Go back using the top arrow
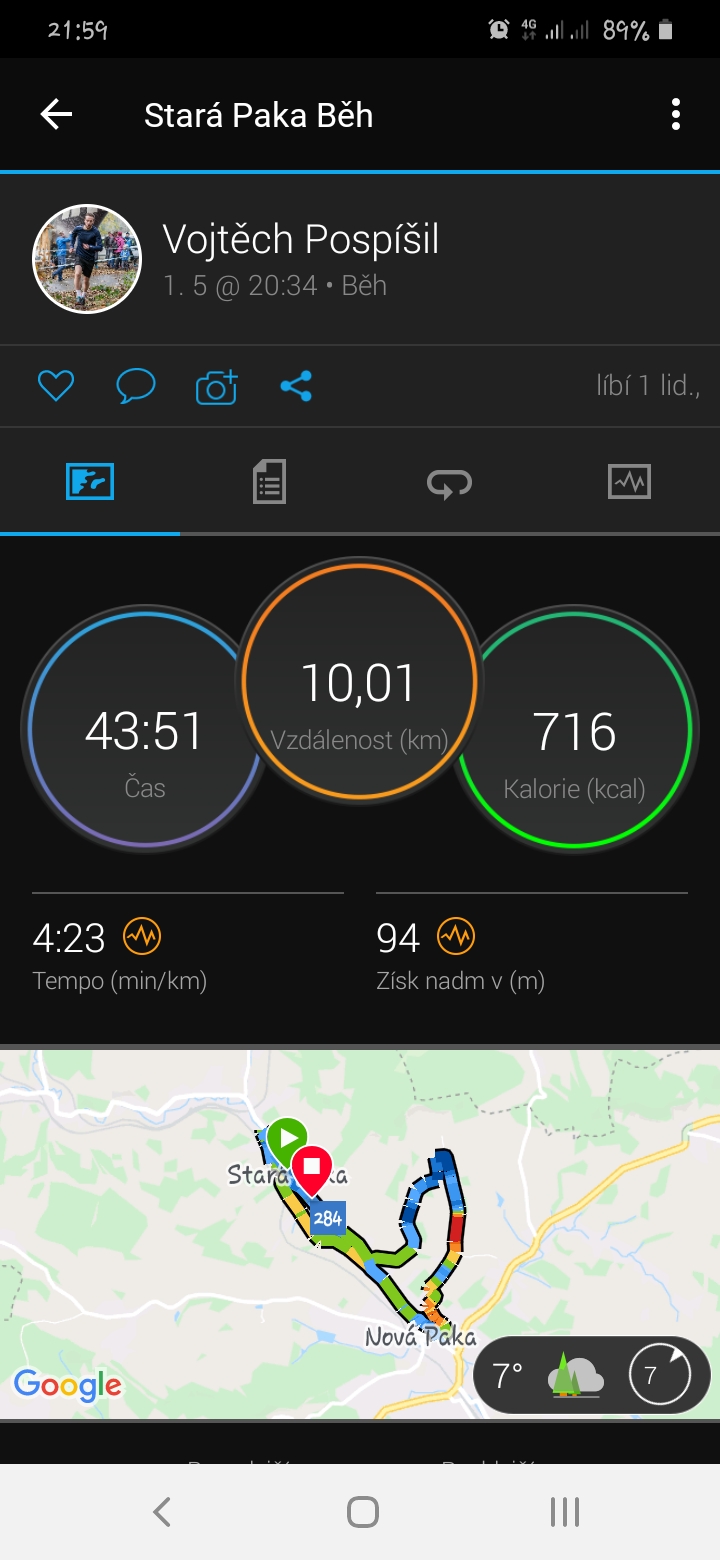Image resolution: width=720 pixels, height=1560 pixels. (56, 115)
